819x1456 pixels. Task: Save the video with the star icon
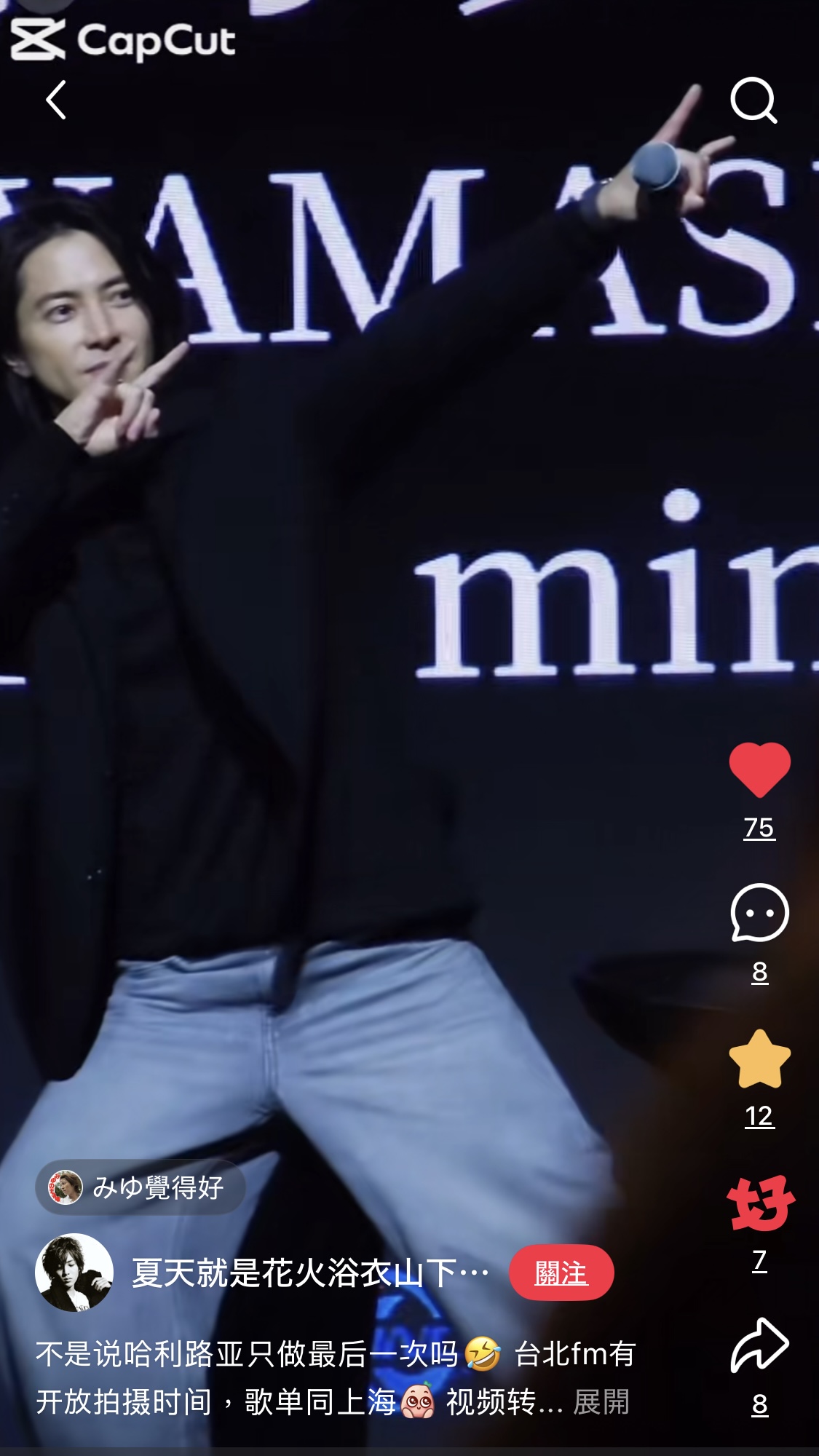click(759, 1059)
